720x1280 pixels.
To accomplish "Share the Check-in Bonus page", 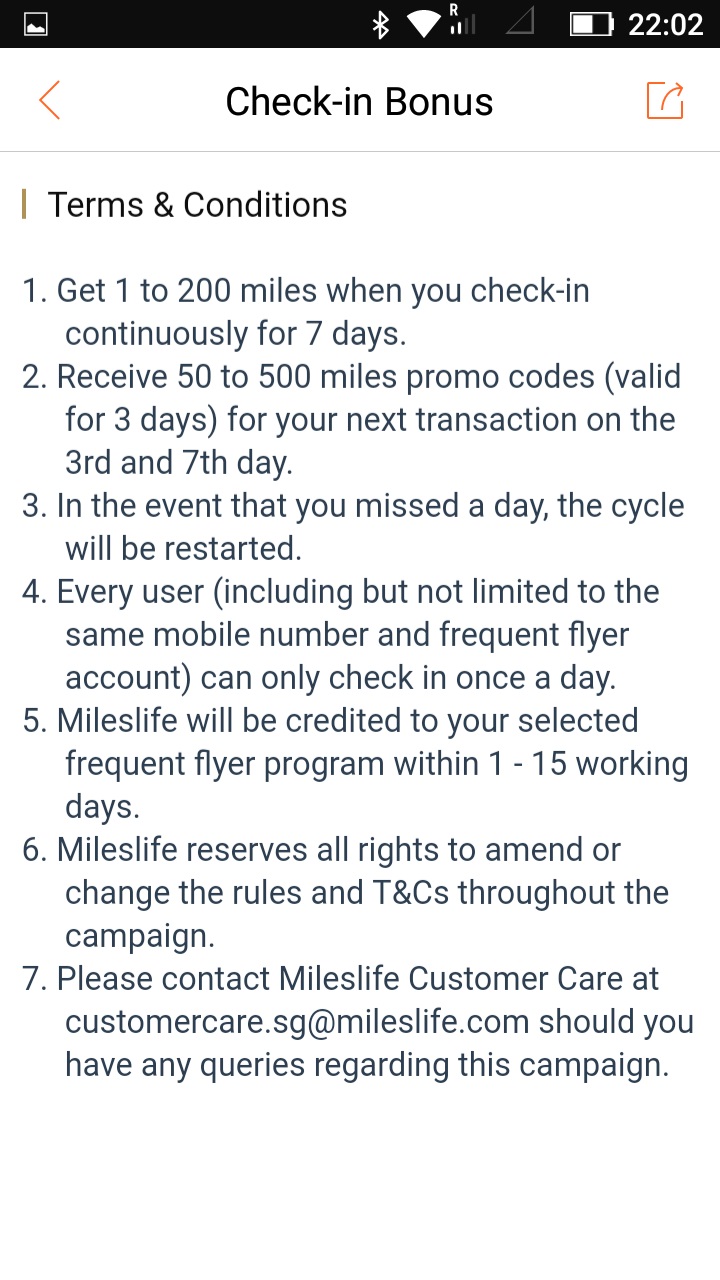I will click(665, 101).
